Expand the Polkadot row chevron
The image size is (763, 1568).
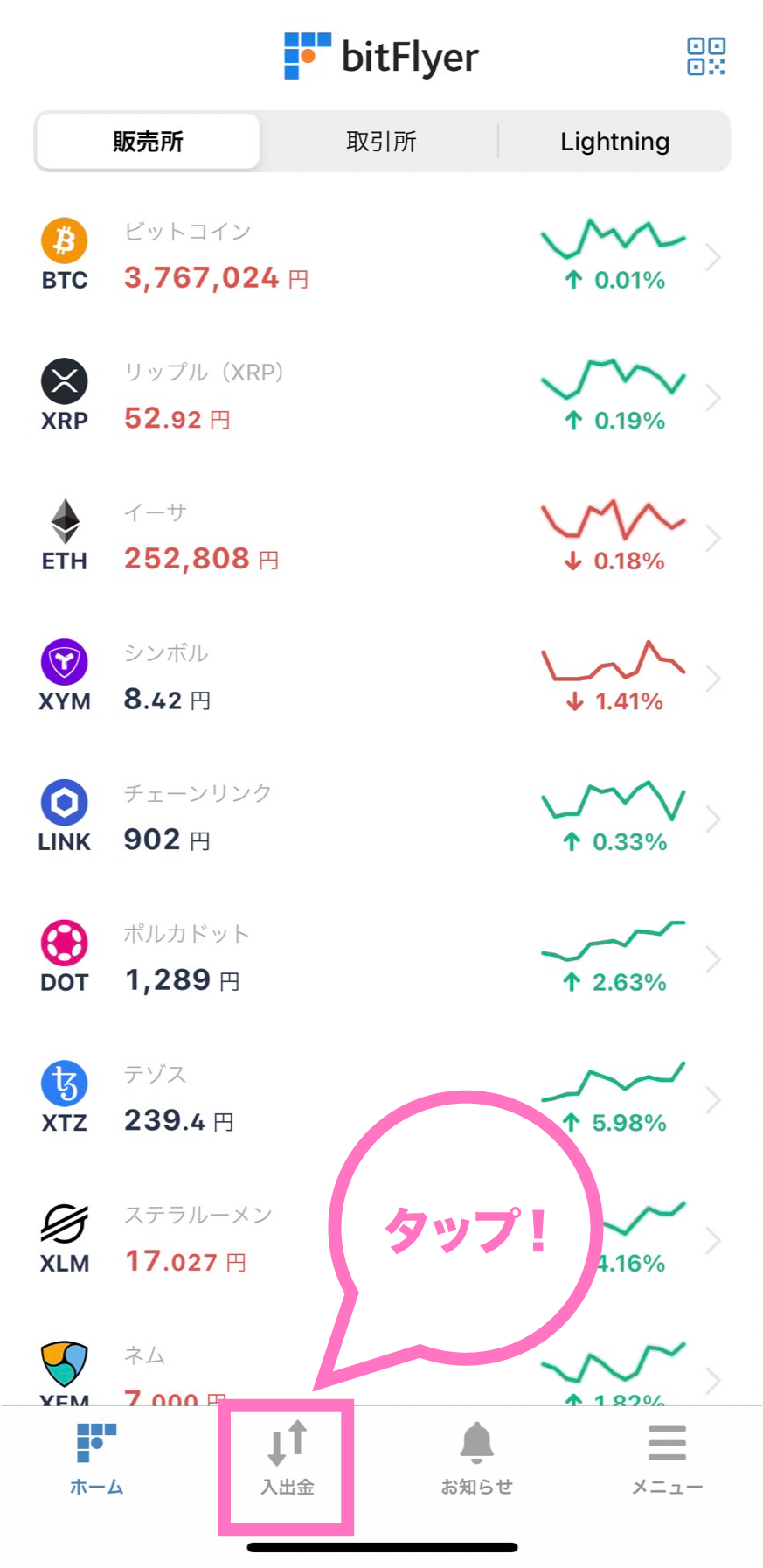(x=715, y=958)
